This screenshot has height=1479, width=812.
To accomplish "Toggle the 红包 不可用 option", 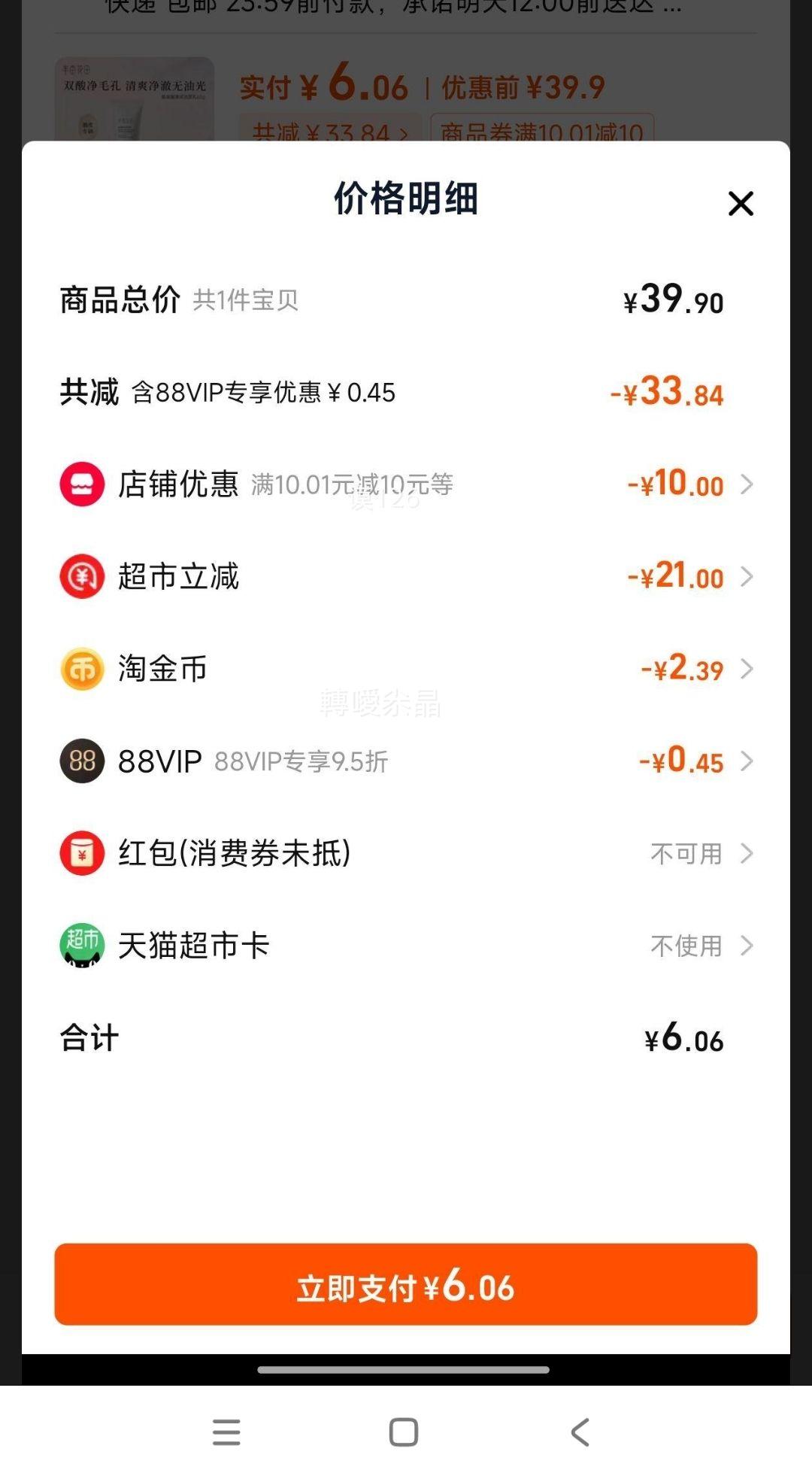I will click(686, 853).
